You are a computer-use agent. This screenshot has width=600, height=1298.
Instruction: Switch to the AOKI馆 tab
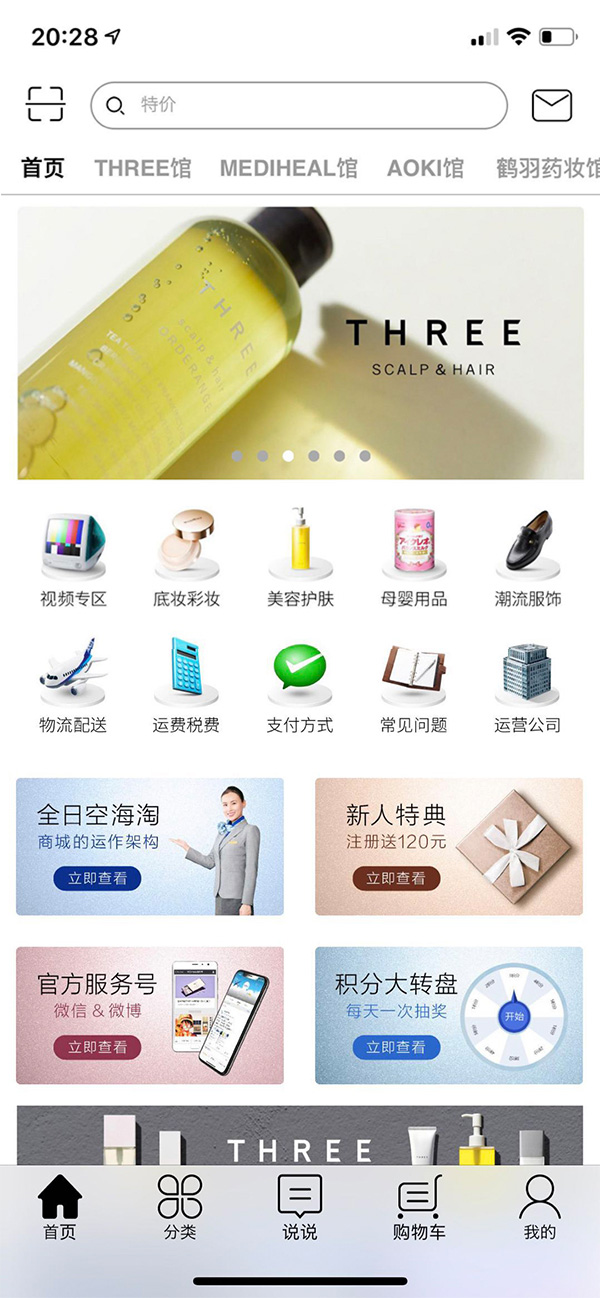coord(425,168)
